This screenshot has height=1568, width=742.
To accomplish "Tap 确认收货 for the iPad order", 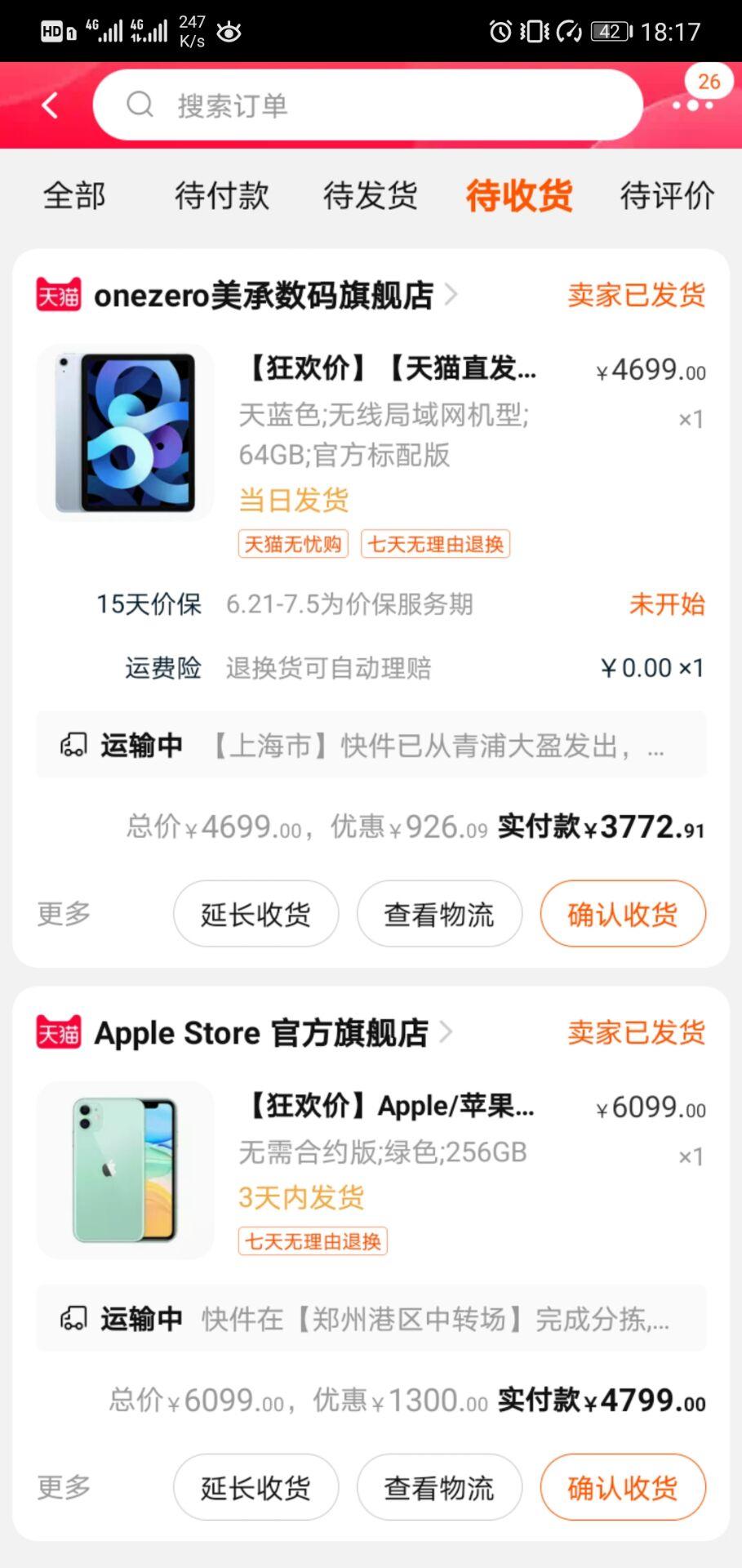I will click(x=623, y=914).
